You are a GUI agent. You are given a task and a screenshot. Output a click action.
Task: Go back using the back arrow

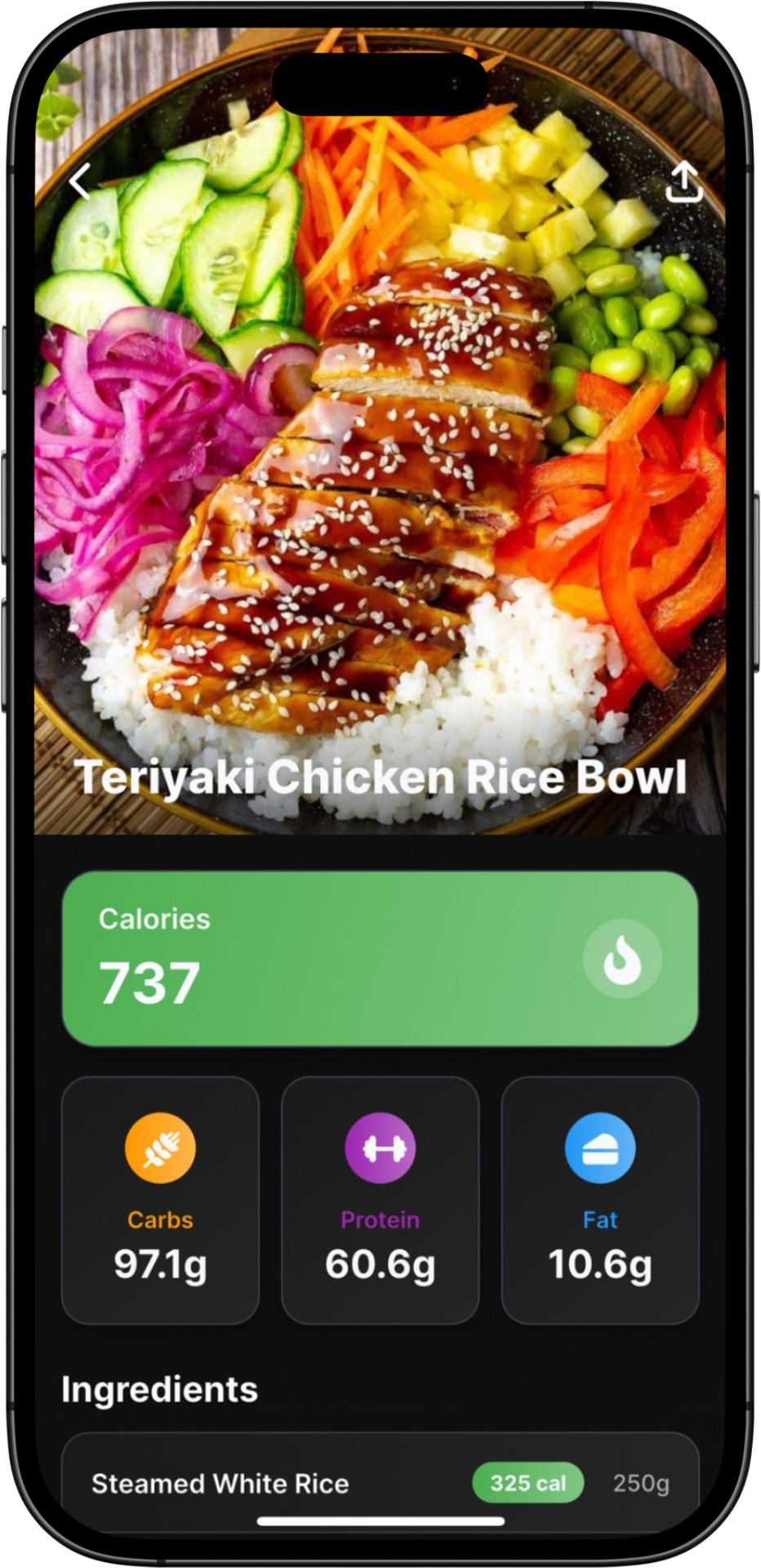(x=80, y=181)
